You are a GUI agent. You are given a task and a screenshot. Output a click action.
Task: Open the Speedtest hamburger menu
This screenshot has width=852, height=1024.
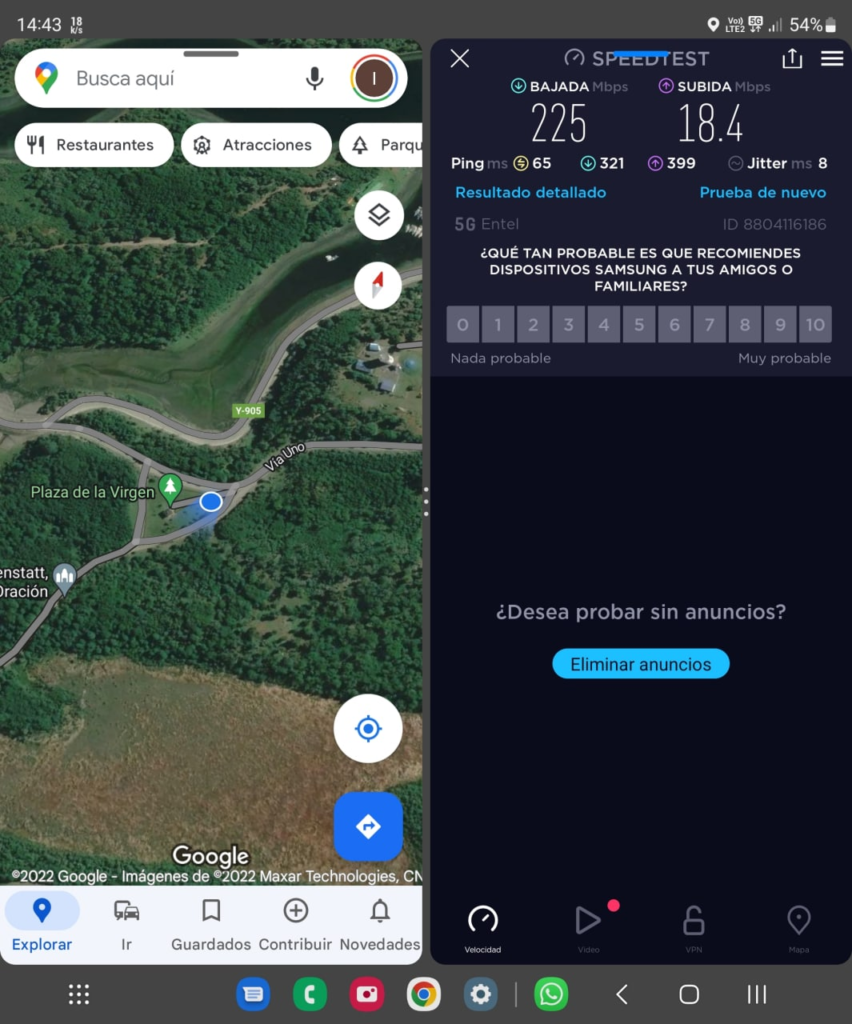click(x=832, y=58)
